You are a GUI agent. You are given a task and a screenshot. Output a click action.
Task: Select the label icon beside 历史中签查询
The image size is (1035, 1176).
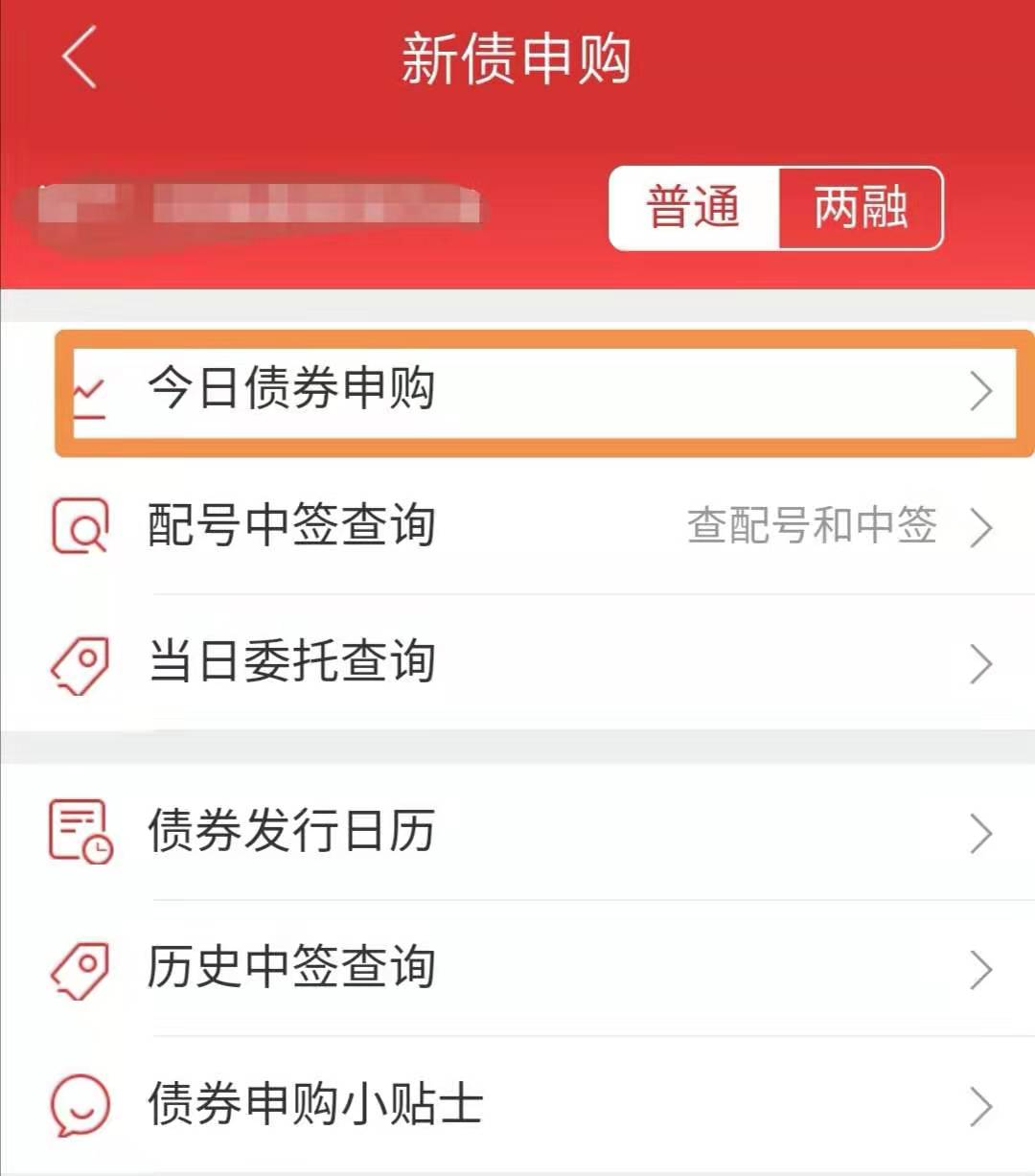tap(81, 967)
